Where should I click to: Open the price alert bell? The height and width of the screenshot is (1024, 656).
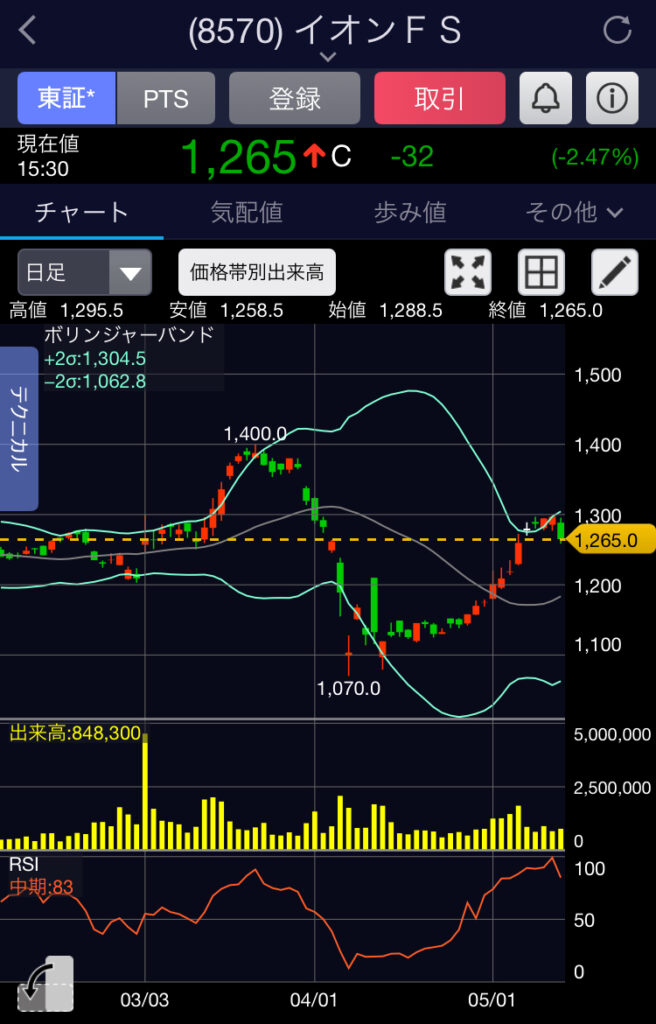[546, 98]
